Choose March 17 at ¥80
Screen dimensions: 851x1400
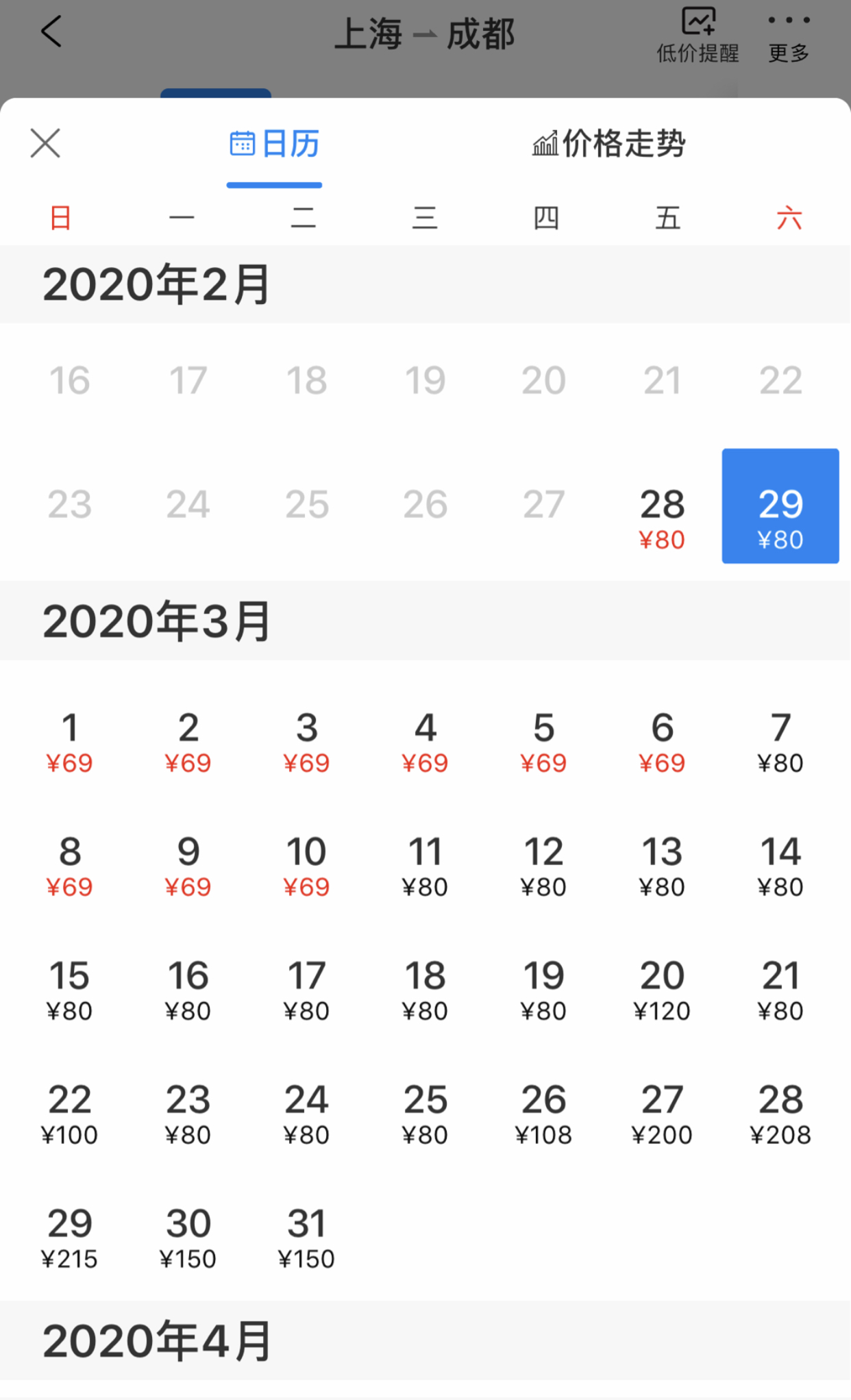306,990
